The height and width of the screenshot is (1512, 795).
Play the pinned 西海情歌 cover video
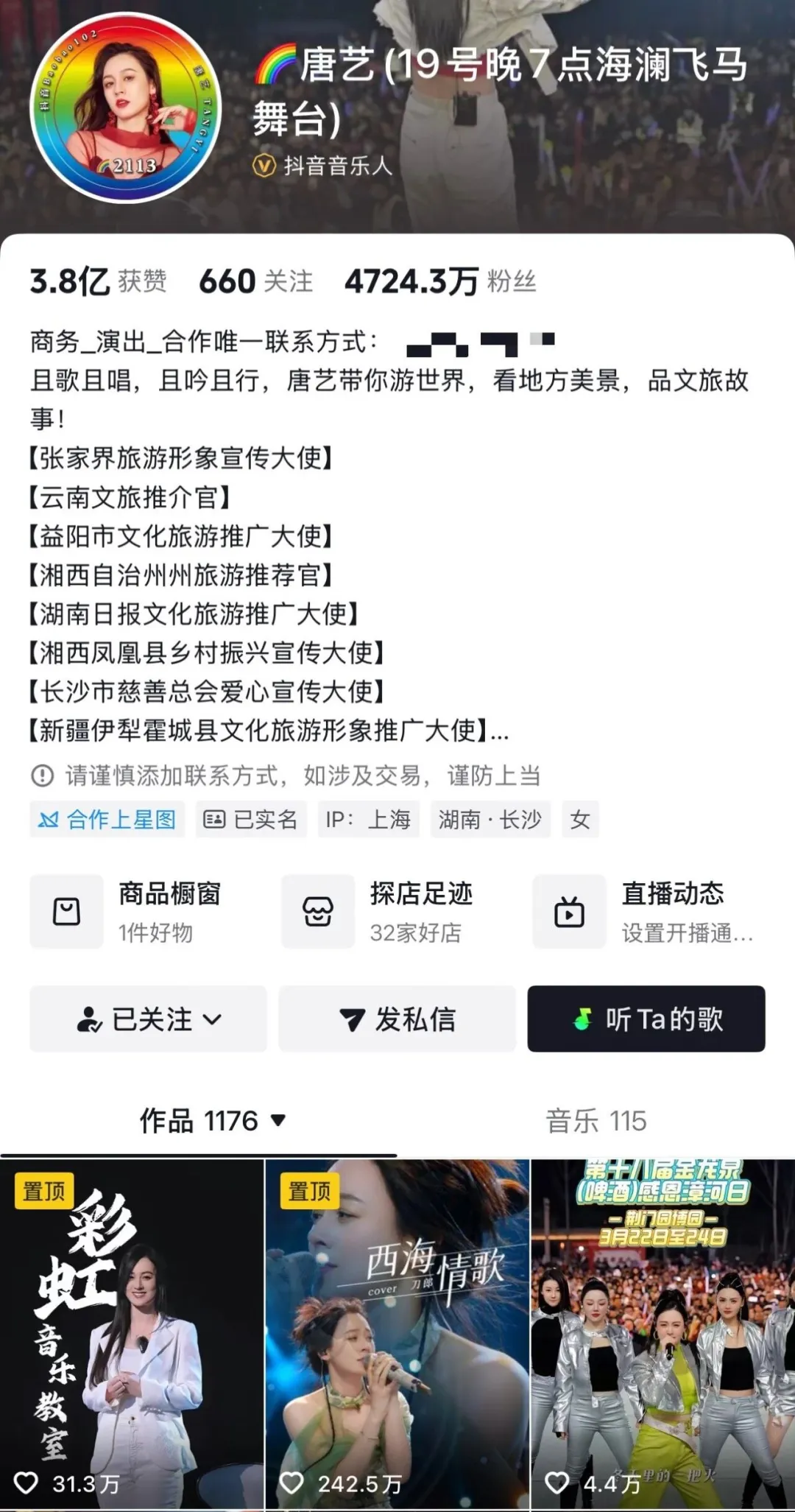(x=397, y=1333)
